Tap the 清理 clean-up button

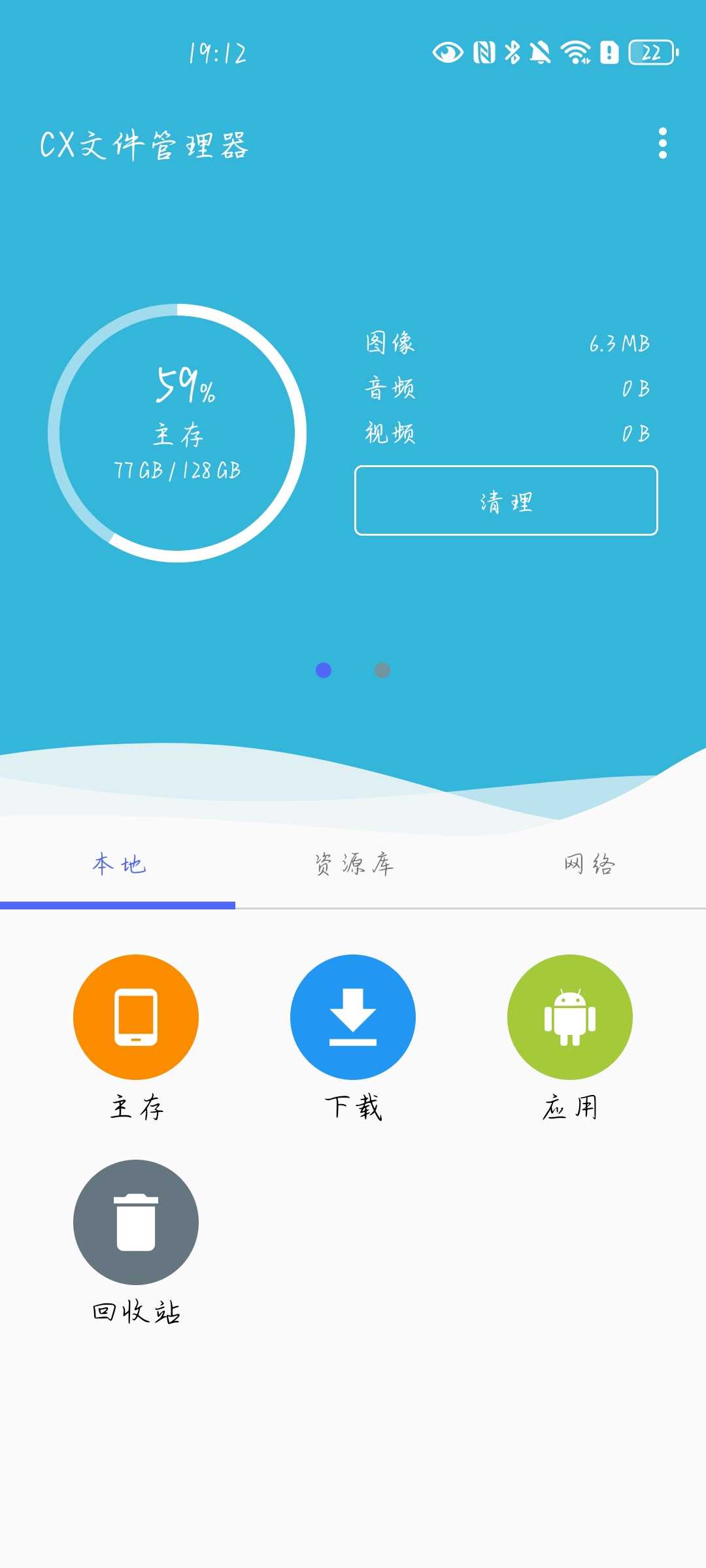click(x=506, y=500)
